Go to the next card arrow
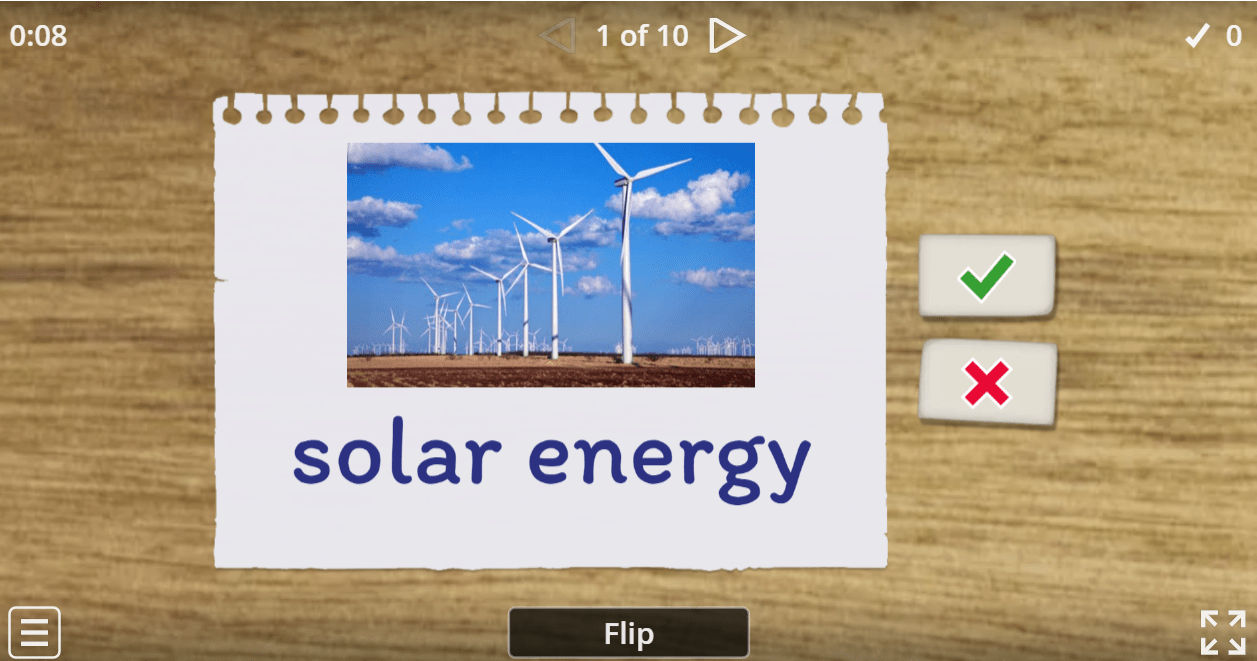Image resolution: width=1257 pixels, height=661 pixels. coord(727,36)
